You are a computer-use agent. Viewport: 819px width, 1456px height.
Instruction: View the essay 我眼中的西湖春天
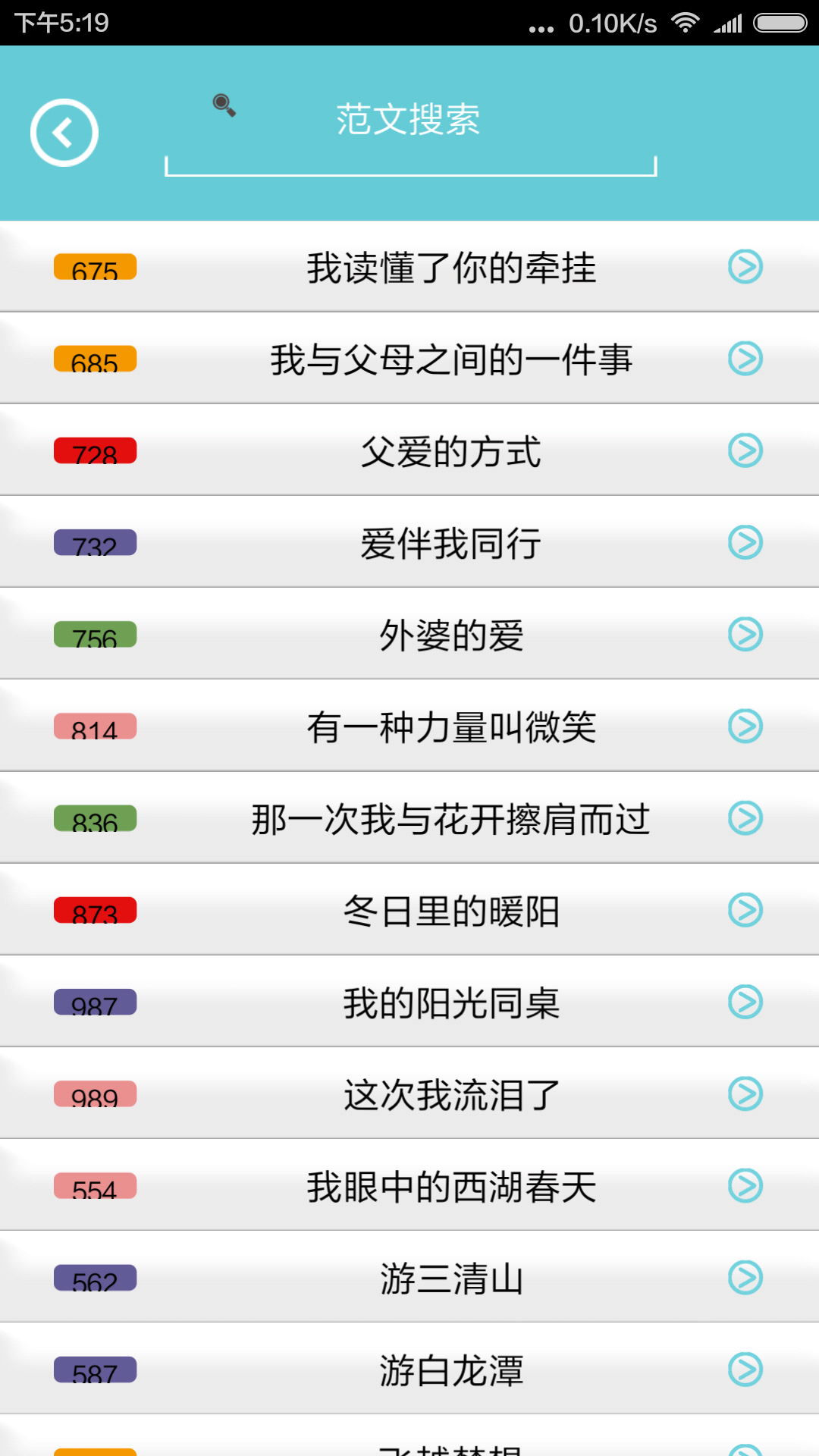point(409,1185)
